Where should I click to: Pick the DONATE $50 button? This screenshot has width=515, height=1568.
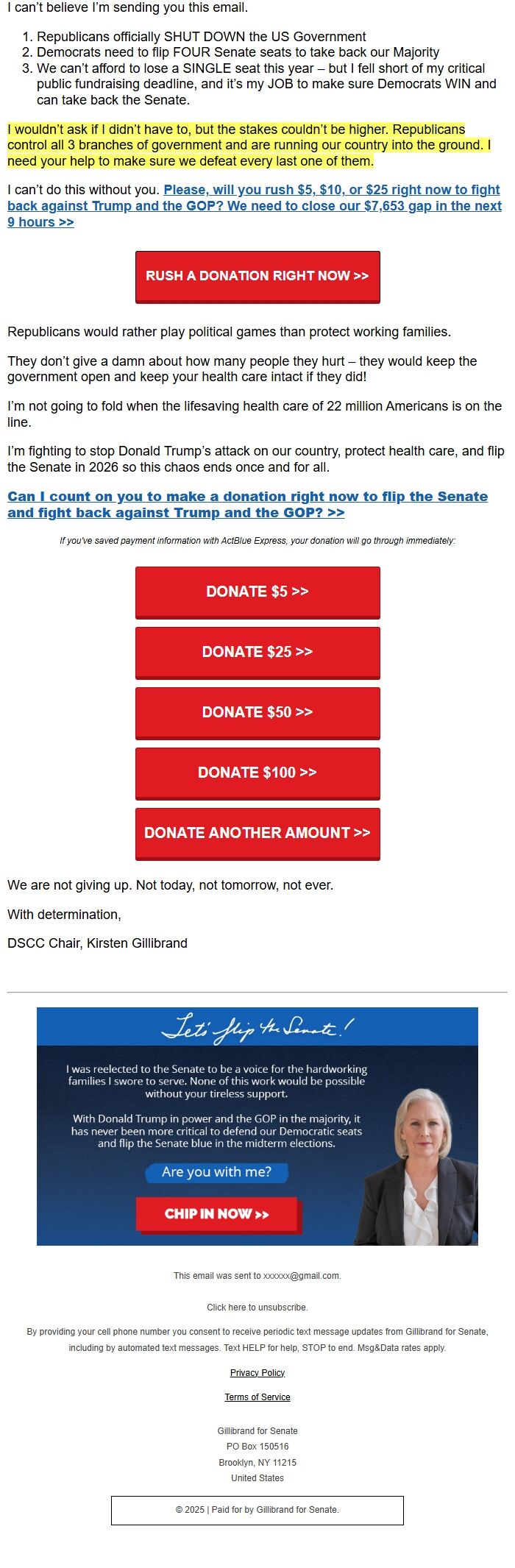[257, 712]
